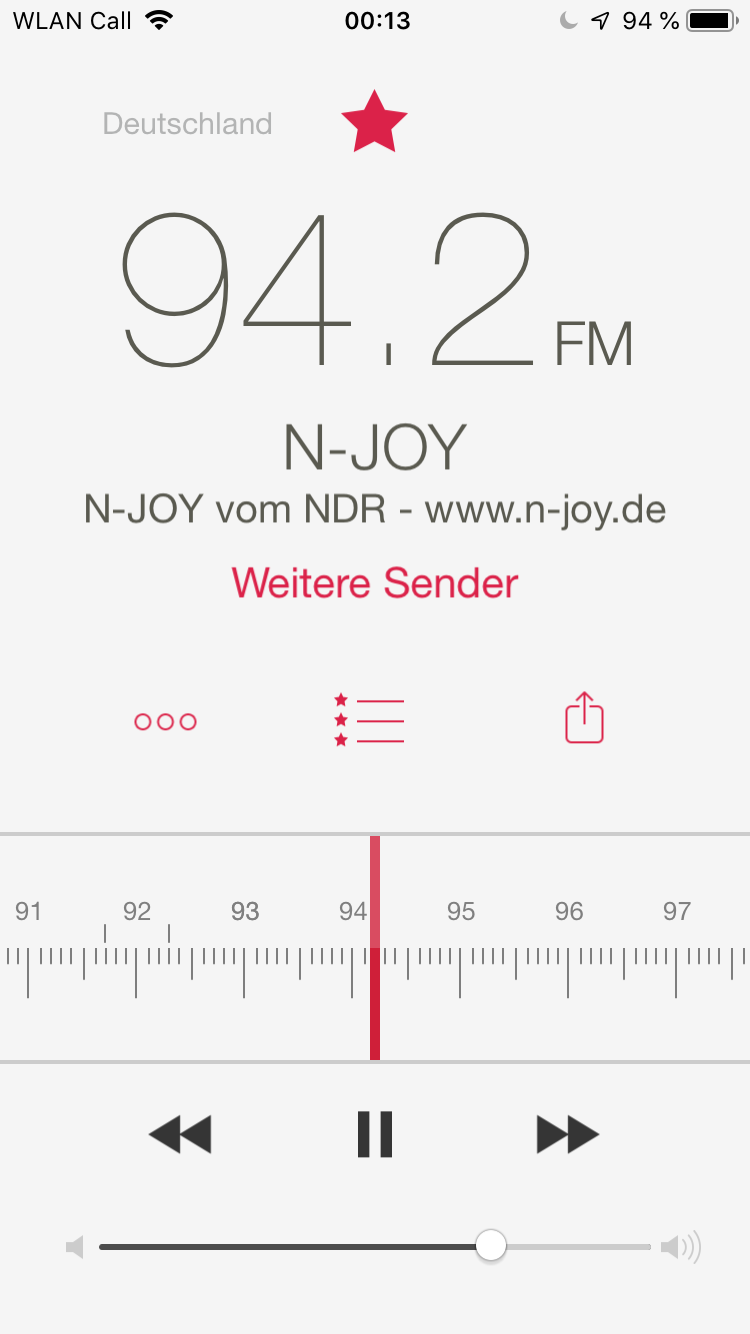Share the current station
The image size is (750, 1334).
point(584,719)
